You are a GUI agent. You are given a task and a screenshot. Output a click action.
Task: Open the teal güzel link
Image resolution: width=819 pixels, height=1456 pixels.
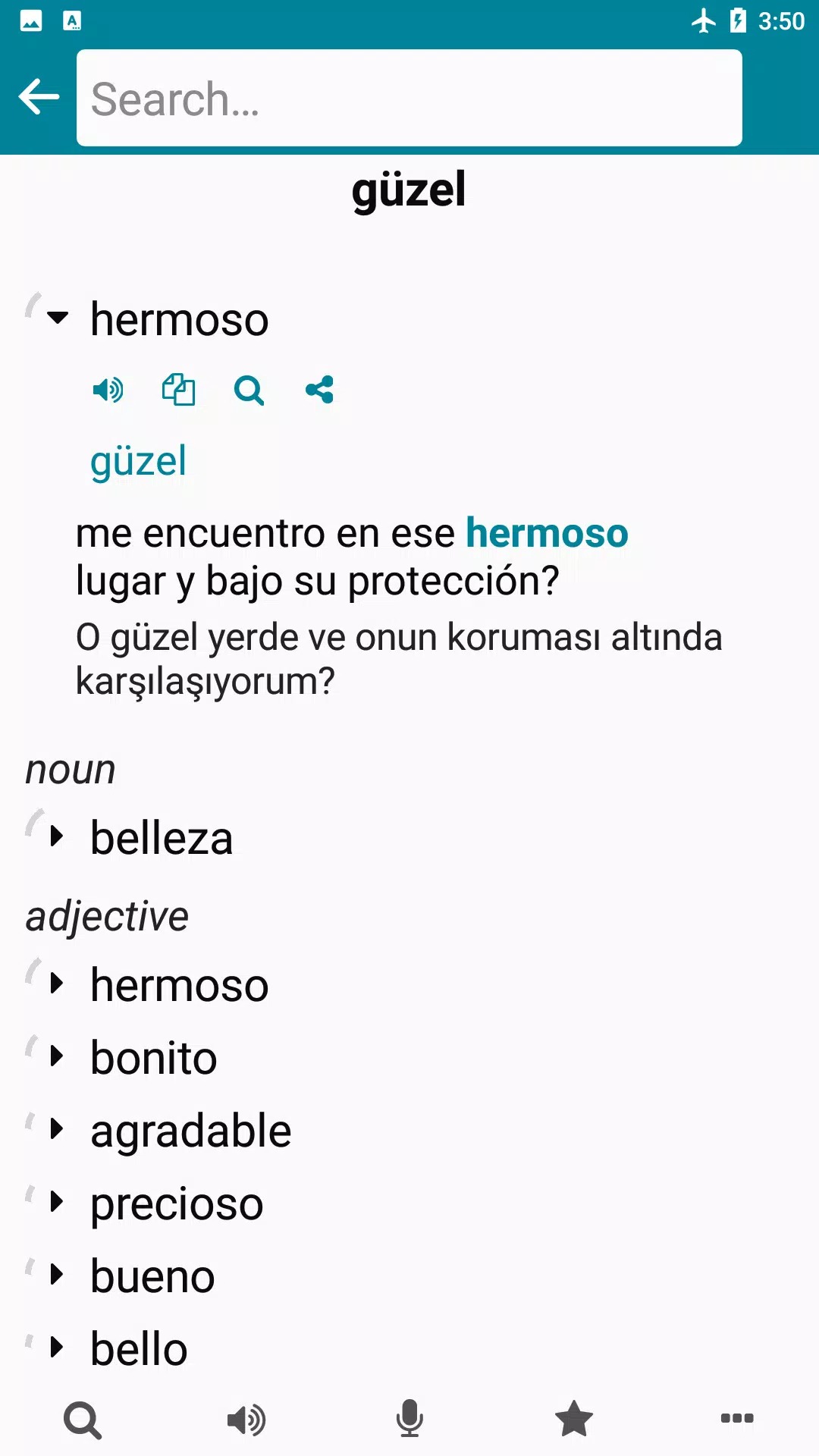138,461
